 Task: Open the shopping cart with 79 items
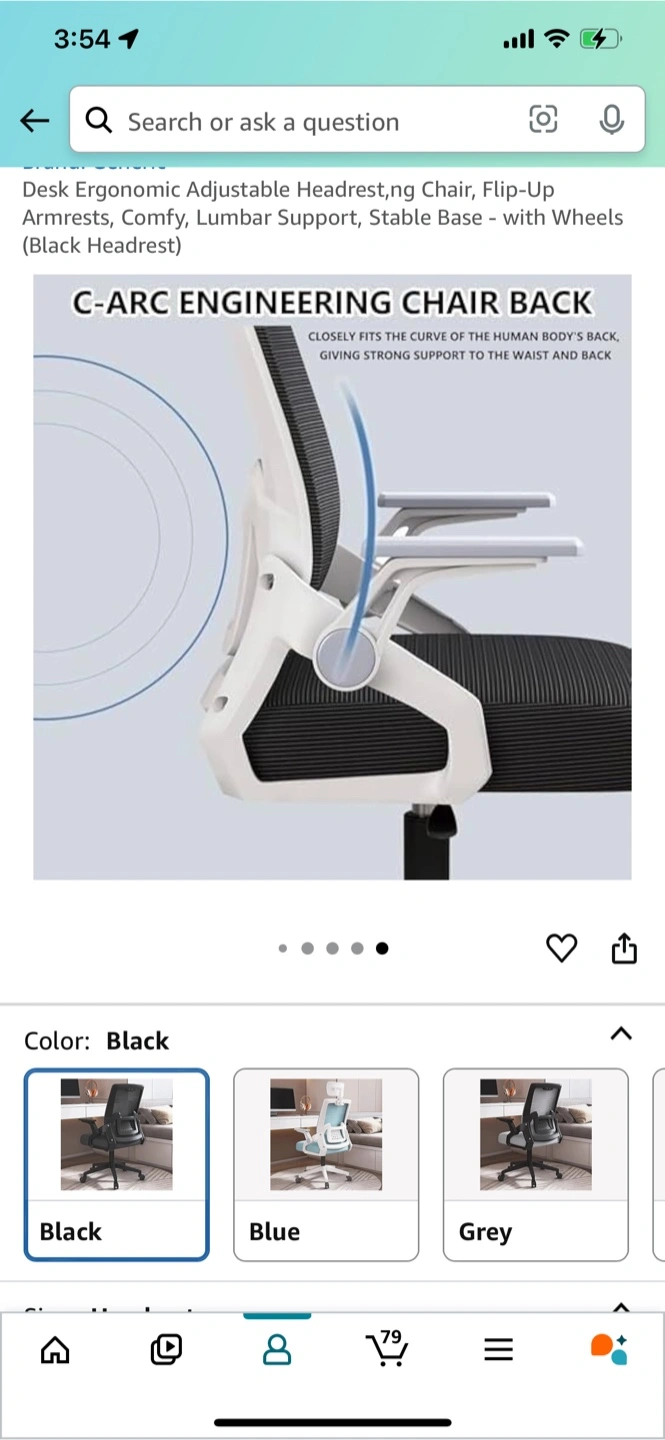[x=386, y=1348]
